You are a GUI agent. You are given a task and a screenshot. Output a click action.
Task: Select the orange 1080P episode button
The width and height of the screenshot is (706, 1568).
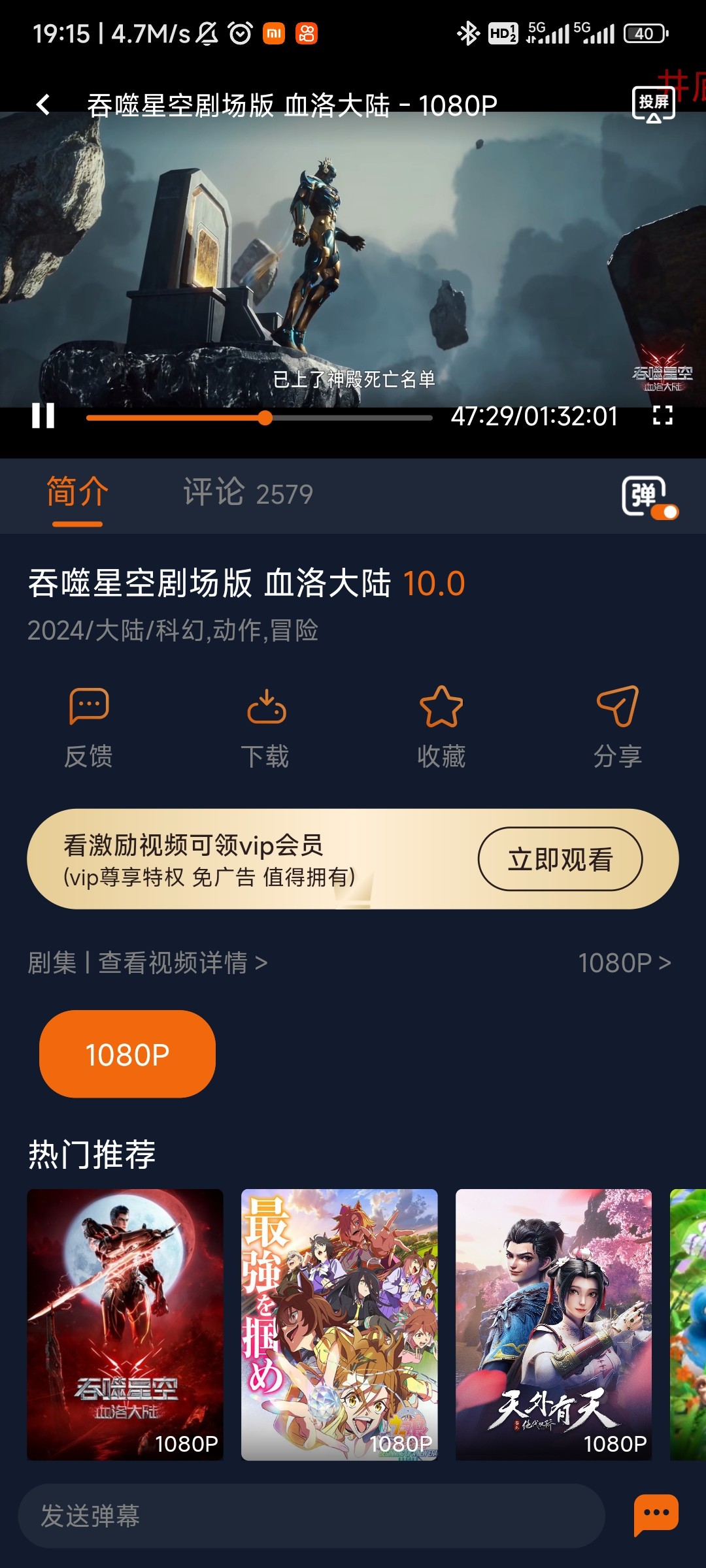pyautogui.click(x=127, y=1054)
